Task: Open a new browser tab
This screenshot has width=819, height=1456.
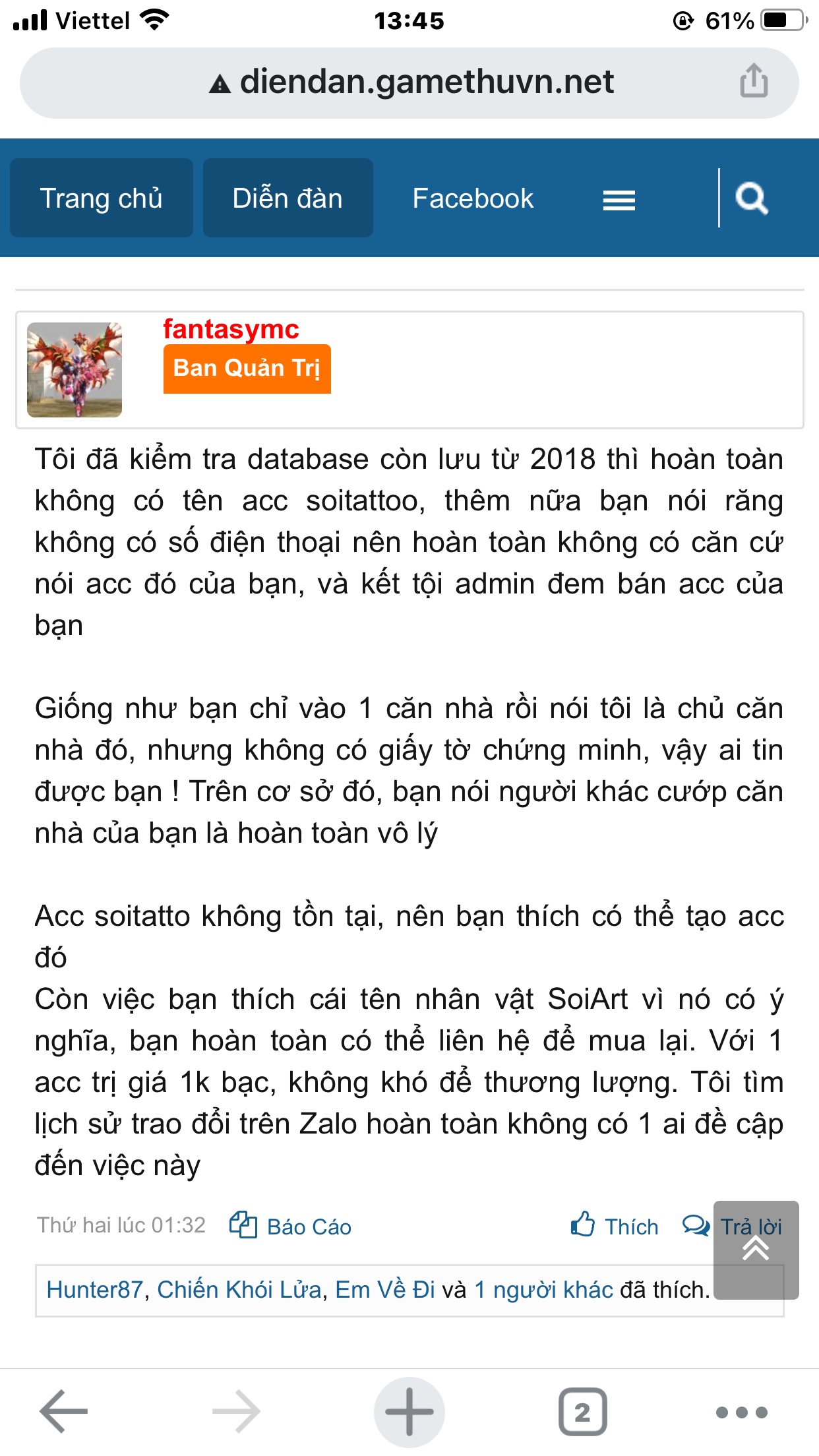Action: coord(409,1412)
